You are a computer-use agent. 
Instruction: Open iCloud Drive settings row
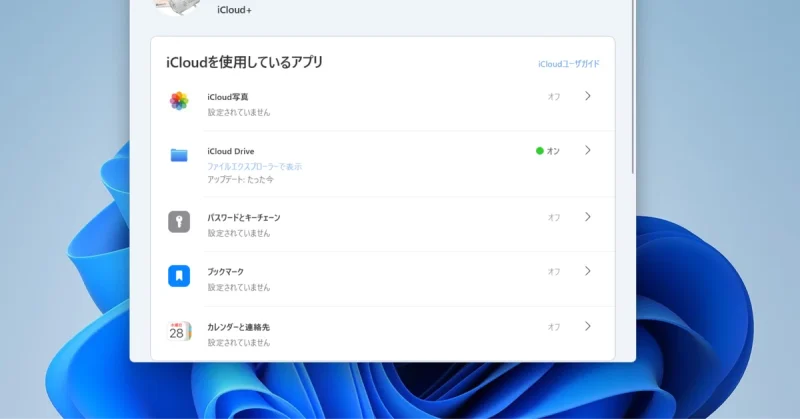tap(587, 151)
